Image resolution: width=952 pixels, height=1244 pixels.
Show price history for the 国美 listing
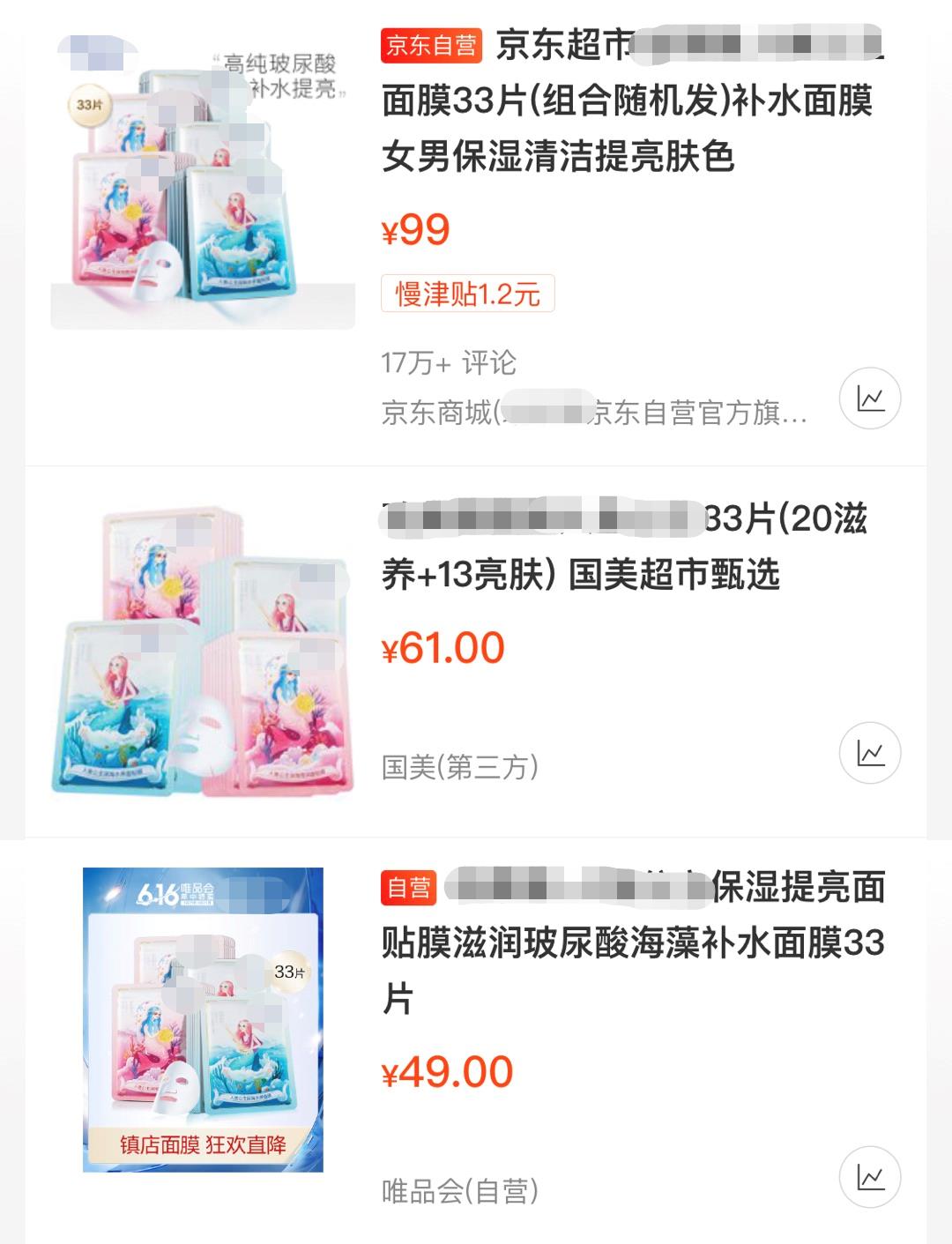coord(870,753)
